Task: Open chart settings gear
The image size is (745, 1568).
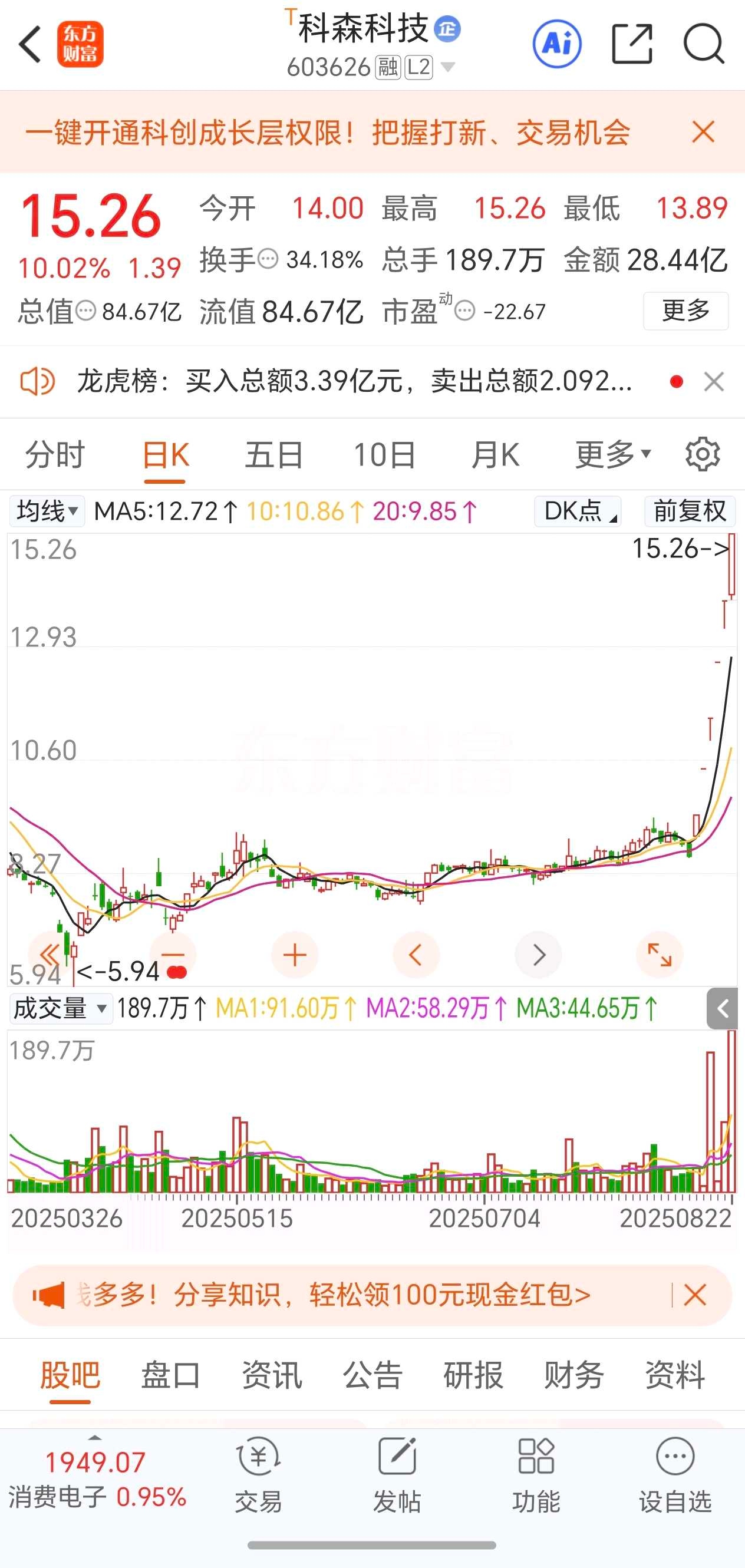Action: pyautogui.click(x=703, y=454)
